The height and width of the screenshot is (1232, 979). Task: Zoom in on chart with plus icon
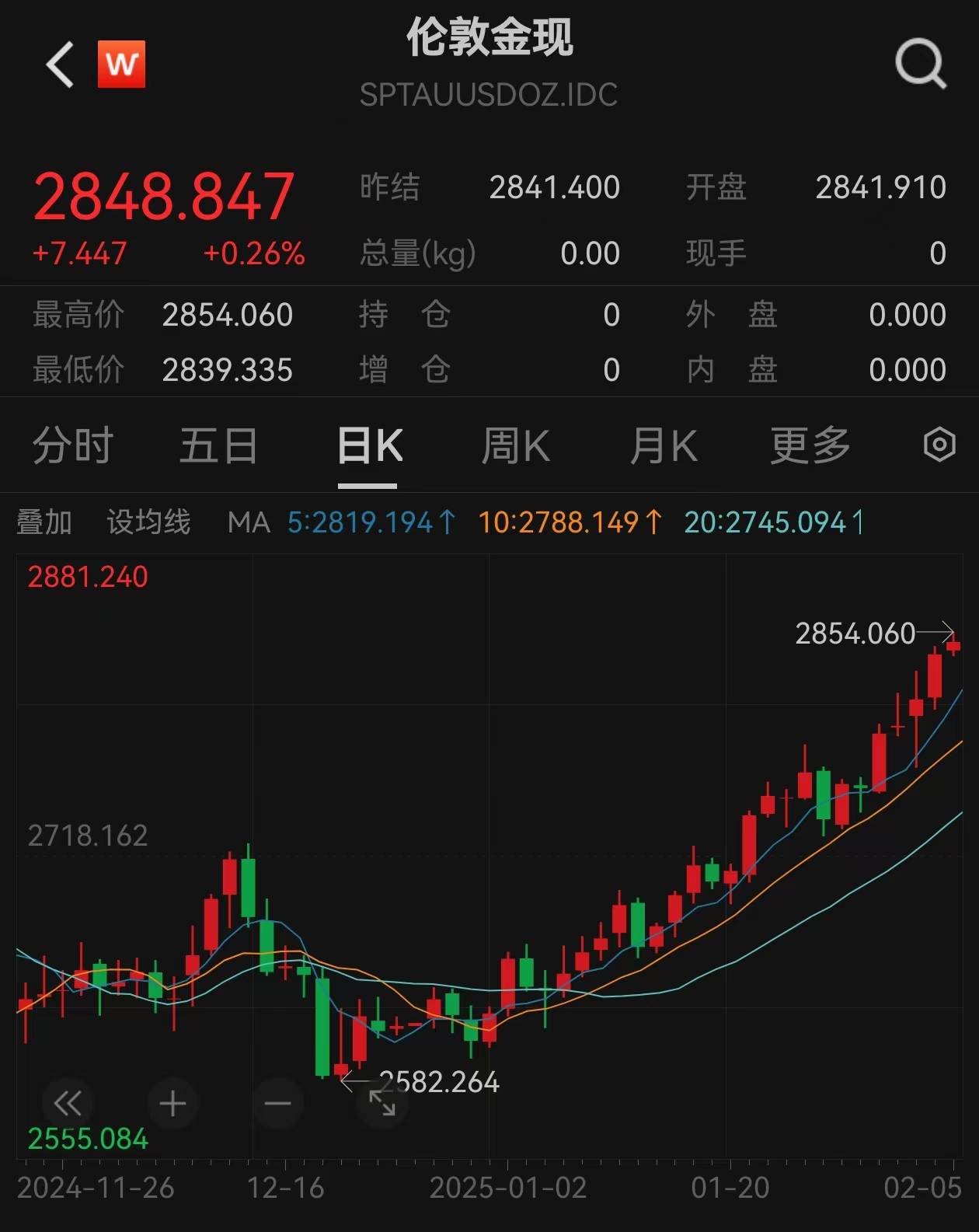pos(172,1103)
